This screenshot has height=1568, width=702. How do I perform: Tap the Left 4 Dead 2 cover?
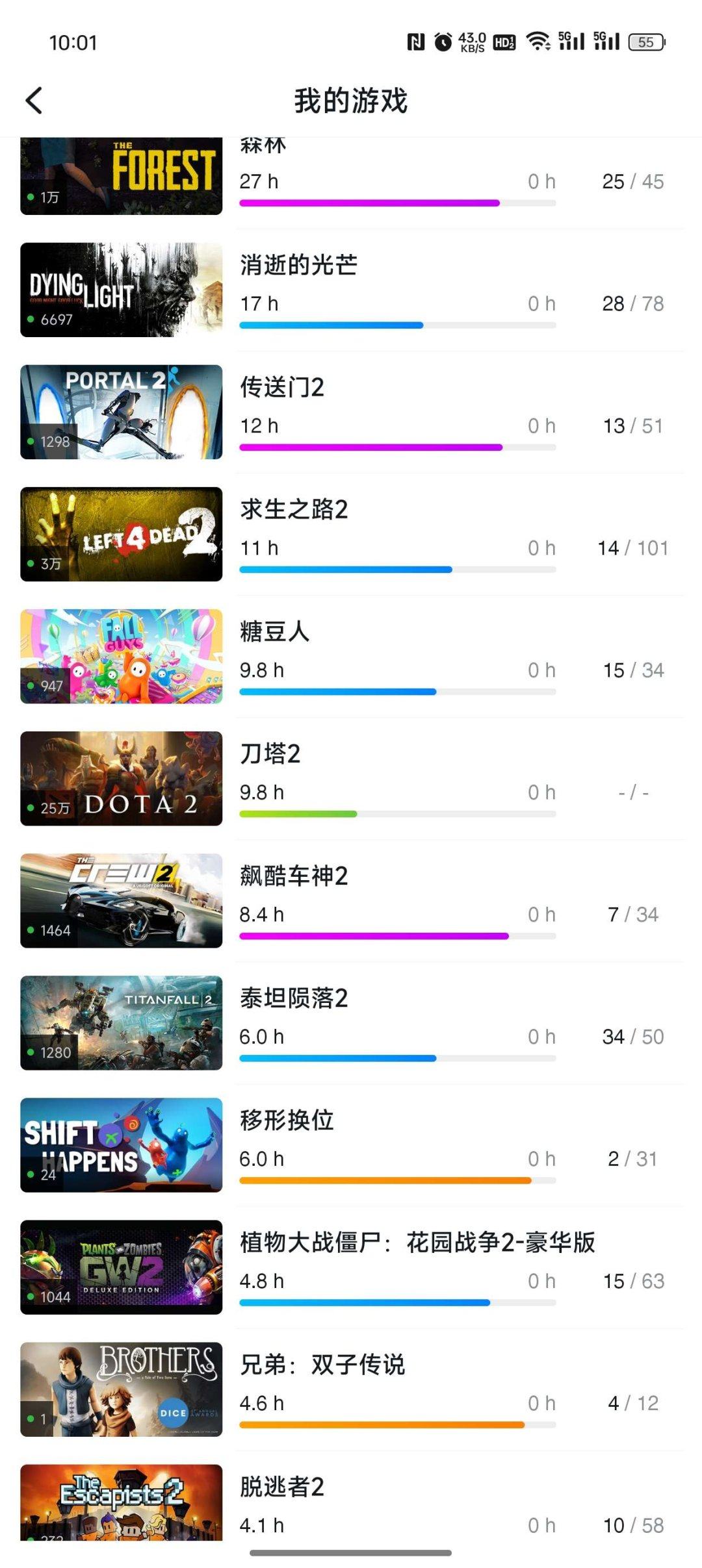[x=121, y=534]
